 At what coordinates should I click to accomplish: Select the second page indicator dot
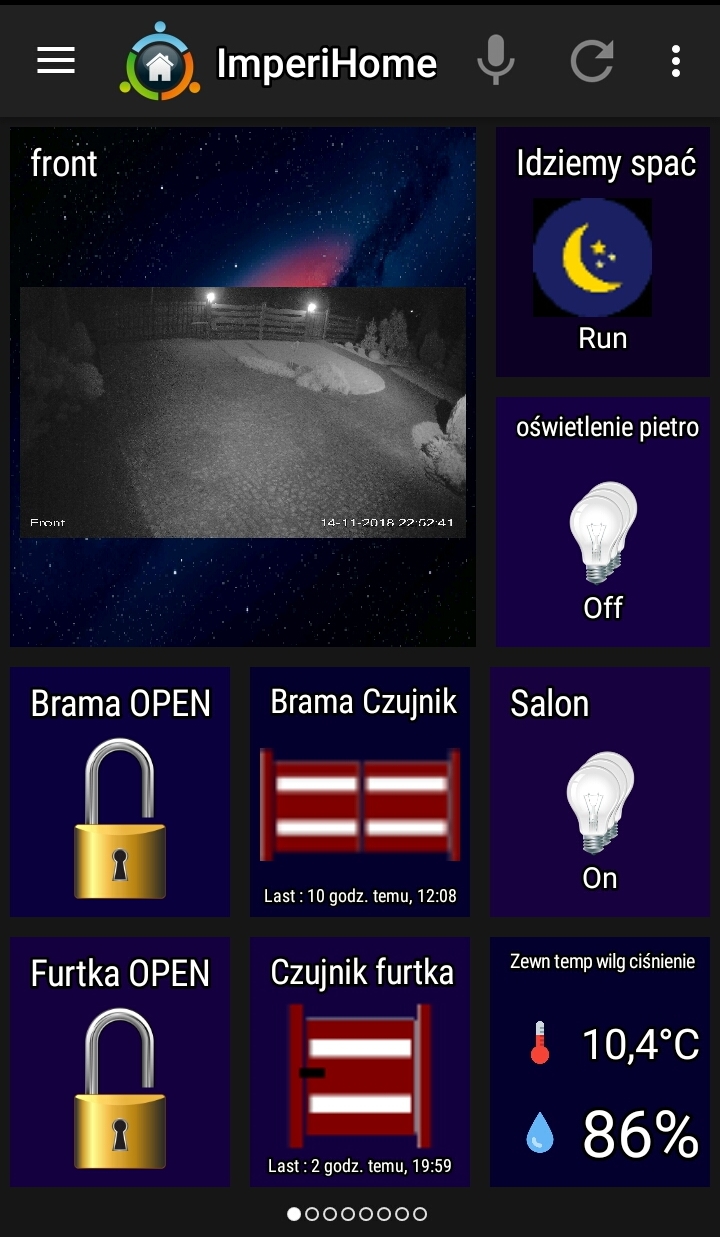tap(312, 1214)
